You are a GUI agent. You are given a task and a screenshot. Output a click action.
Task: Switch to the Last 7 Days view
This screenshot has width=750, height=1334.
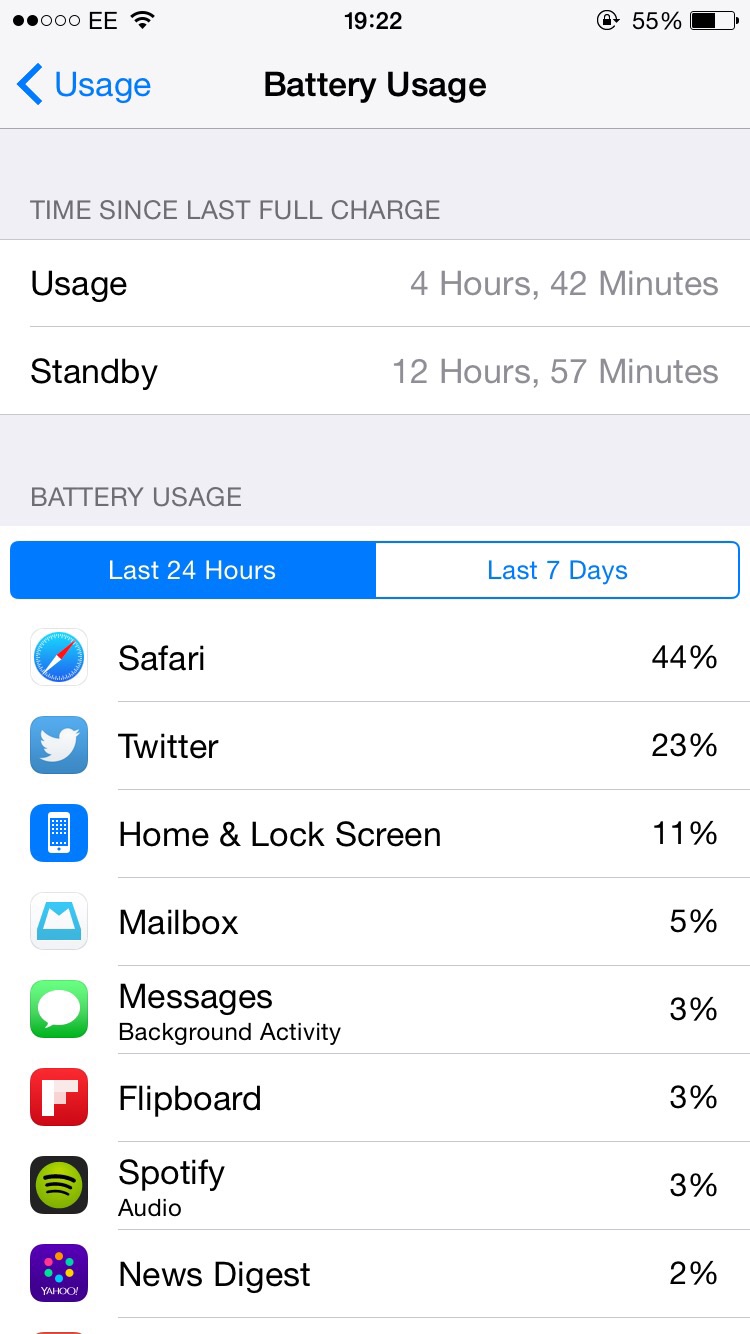557,571
